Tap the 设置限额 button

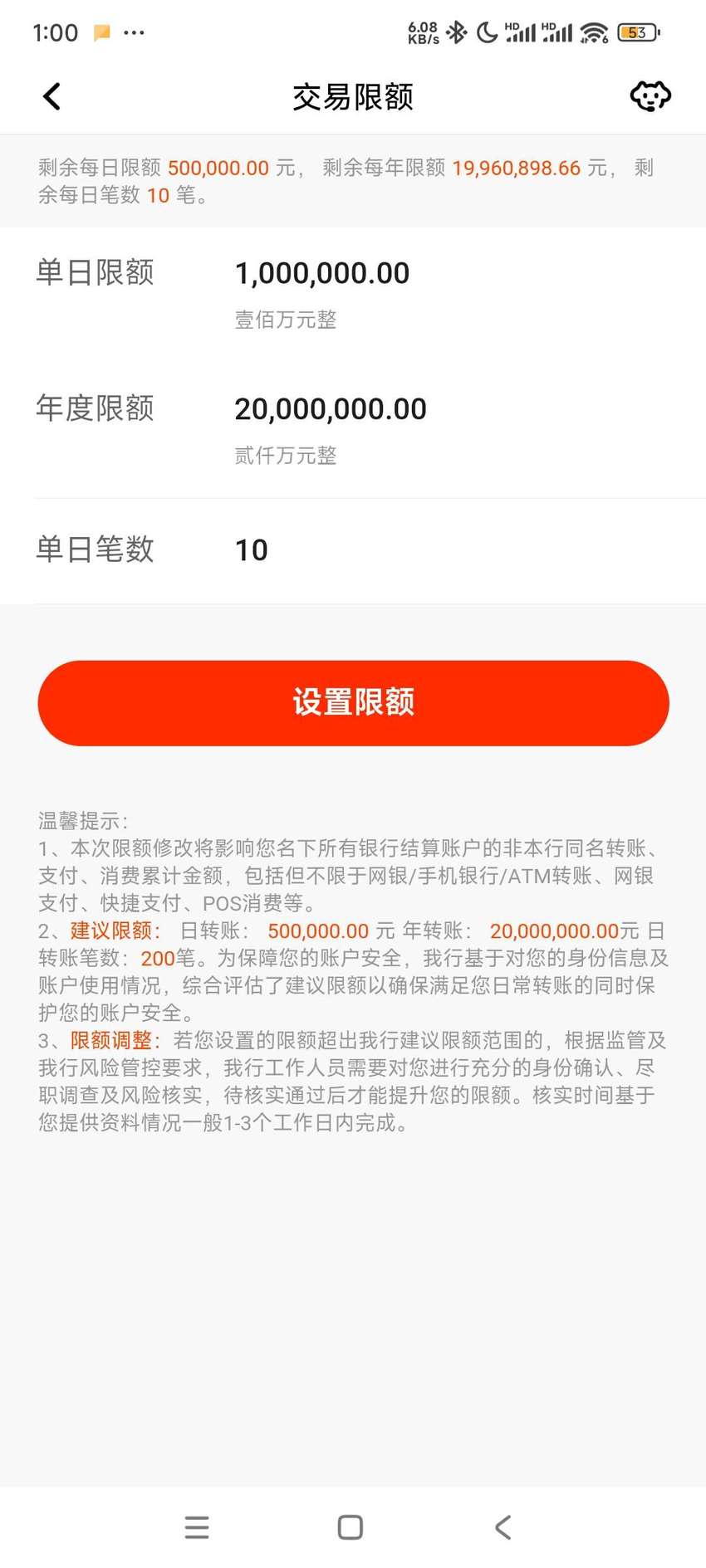coord(353,702)
